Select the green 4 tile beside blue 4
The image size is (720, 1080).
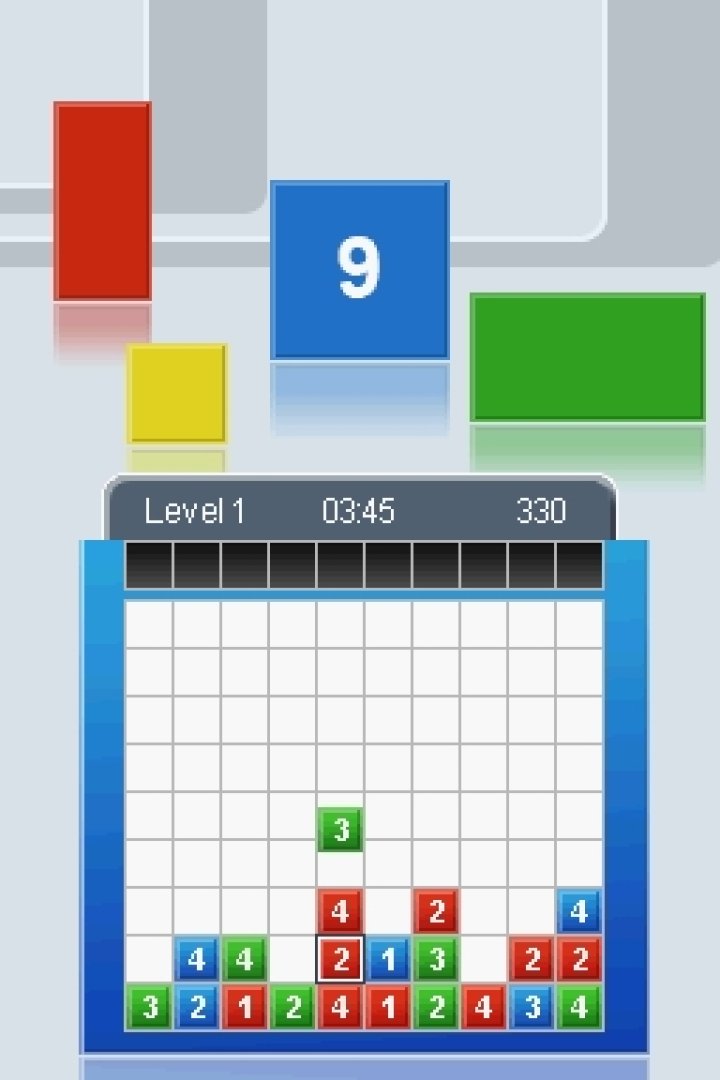click(245, 960)
